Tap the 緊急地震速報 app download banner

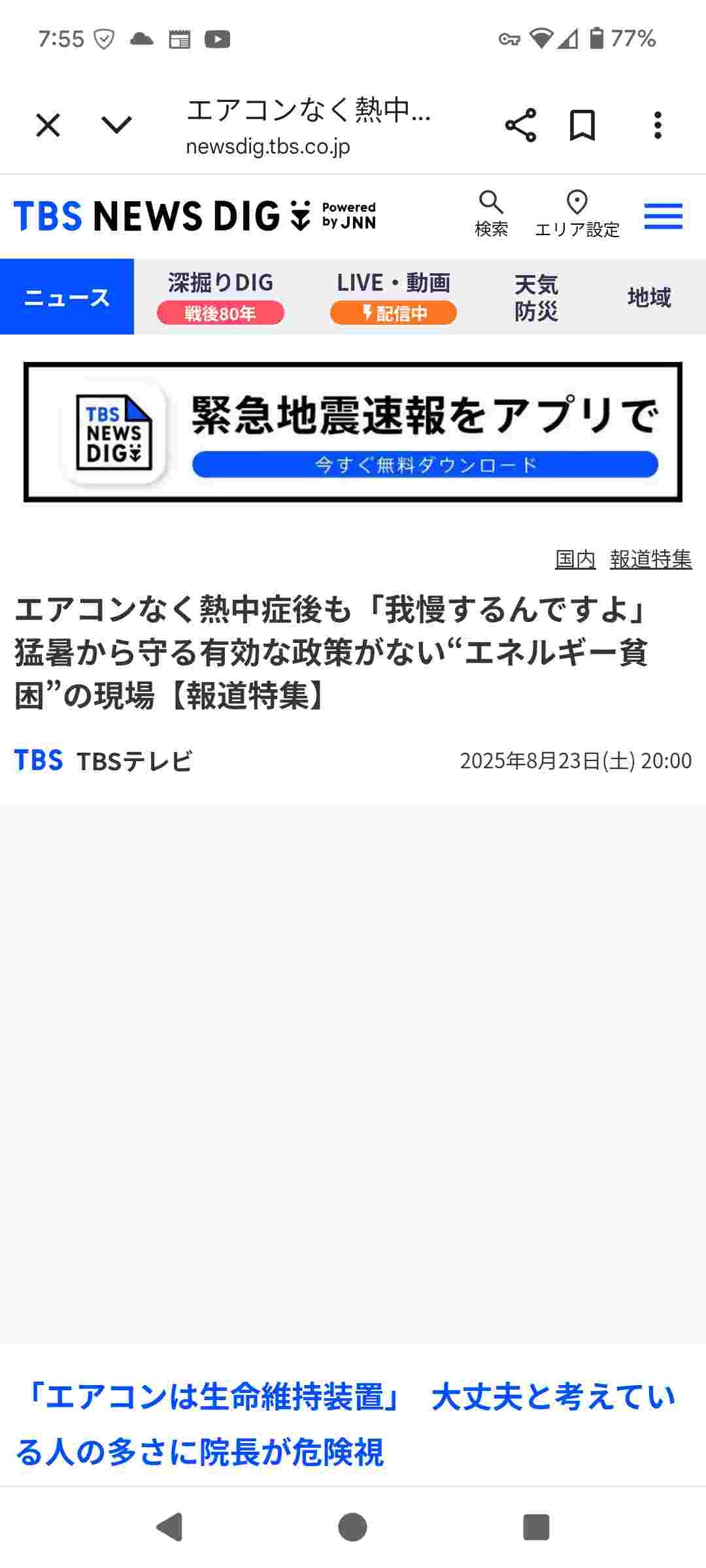coord(353,433)
